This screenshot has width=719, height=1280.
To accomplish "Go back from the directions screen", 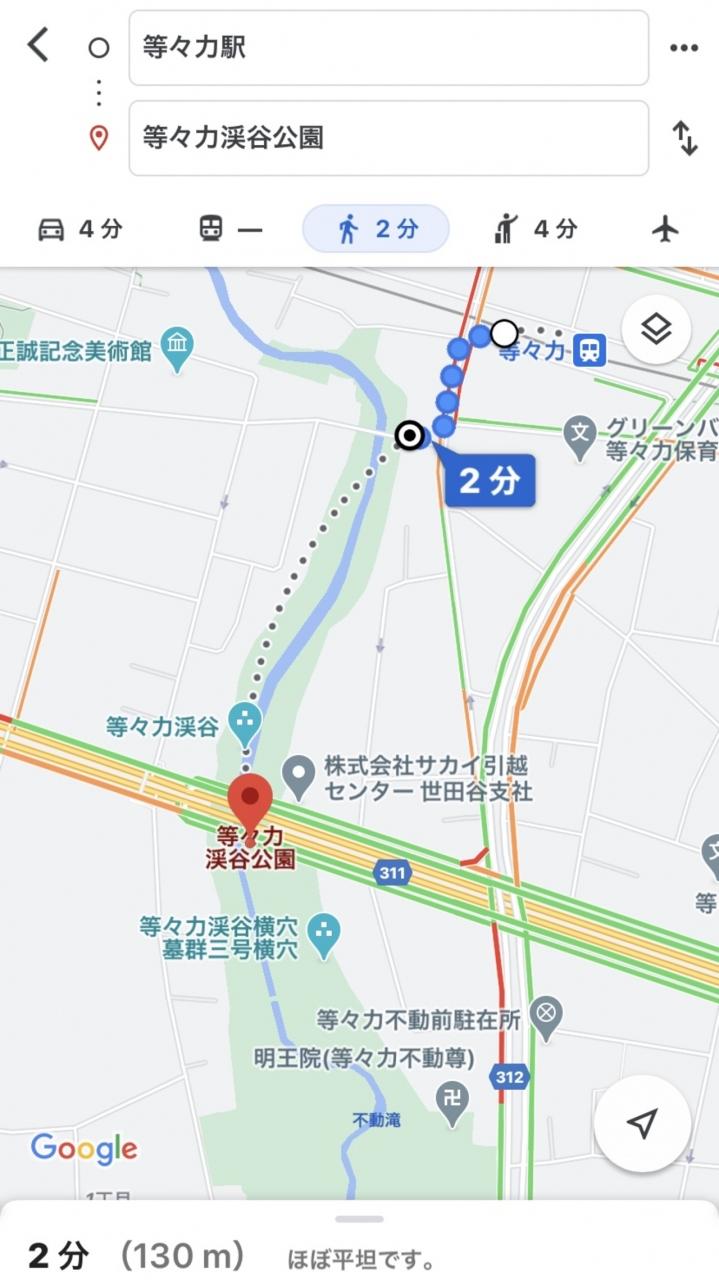I will [x=38, y=46].
